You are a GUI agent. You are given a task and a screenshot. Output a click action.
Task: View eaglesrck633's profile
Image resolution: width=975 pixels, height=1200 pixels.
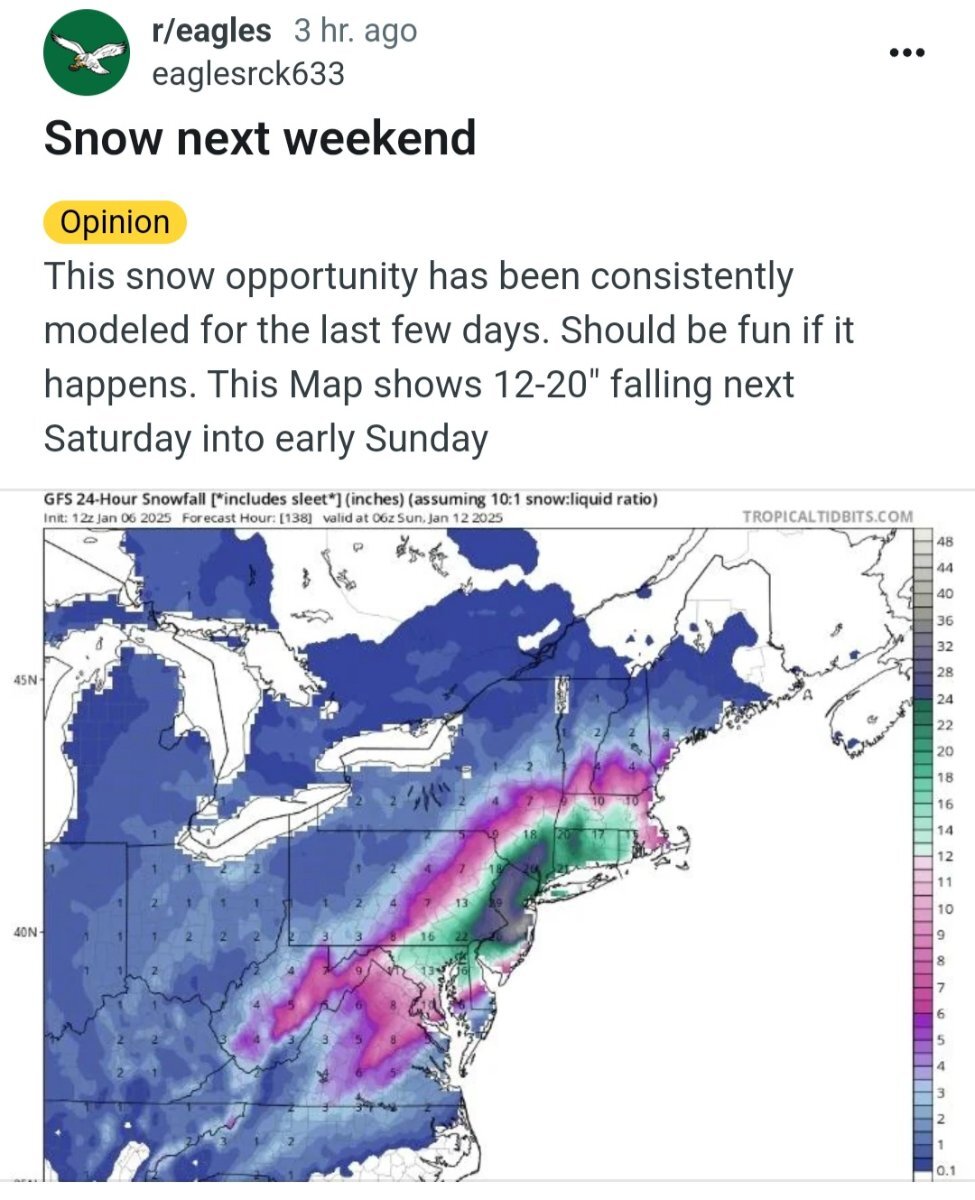click(247, 73)
